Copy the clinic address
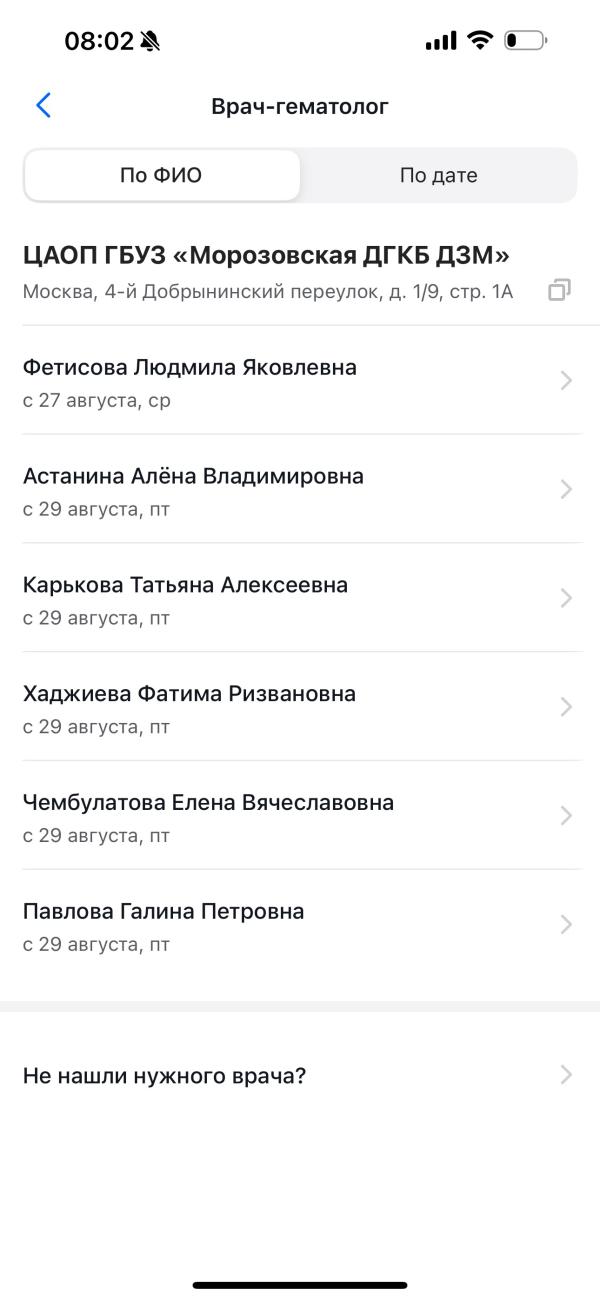 559,291
